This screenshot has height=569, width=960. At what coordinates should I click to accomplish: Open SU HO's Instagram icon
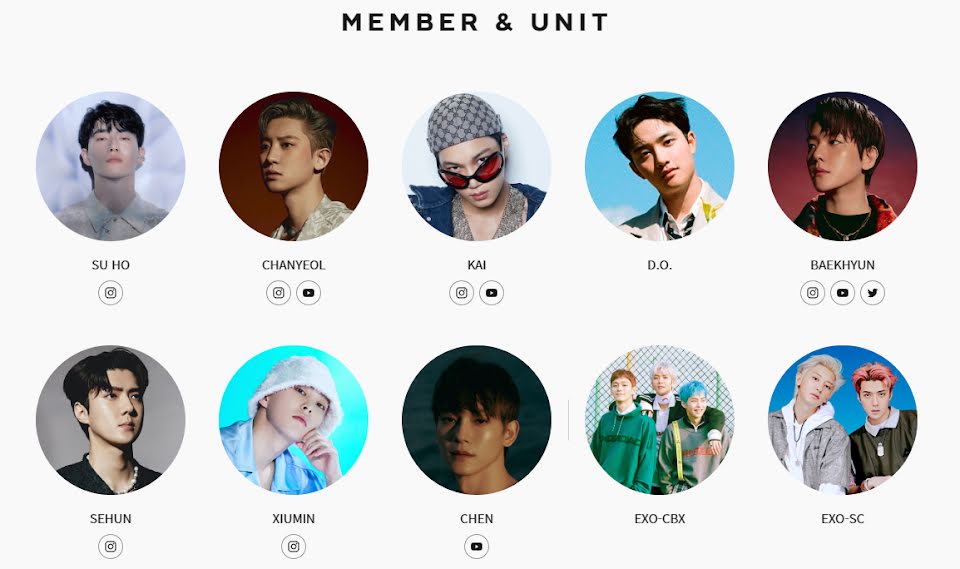pos(110,293)
